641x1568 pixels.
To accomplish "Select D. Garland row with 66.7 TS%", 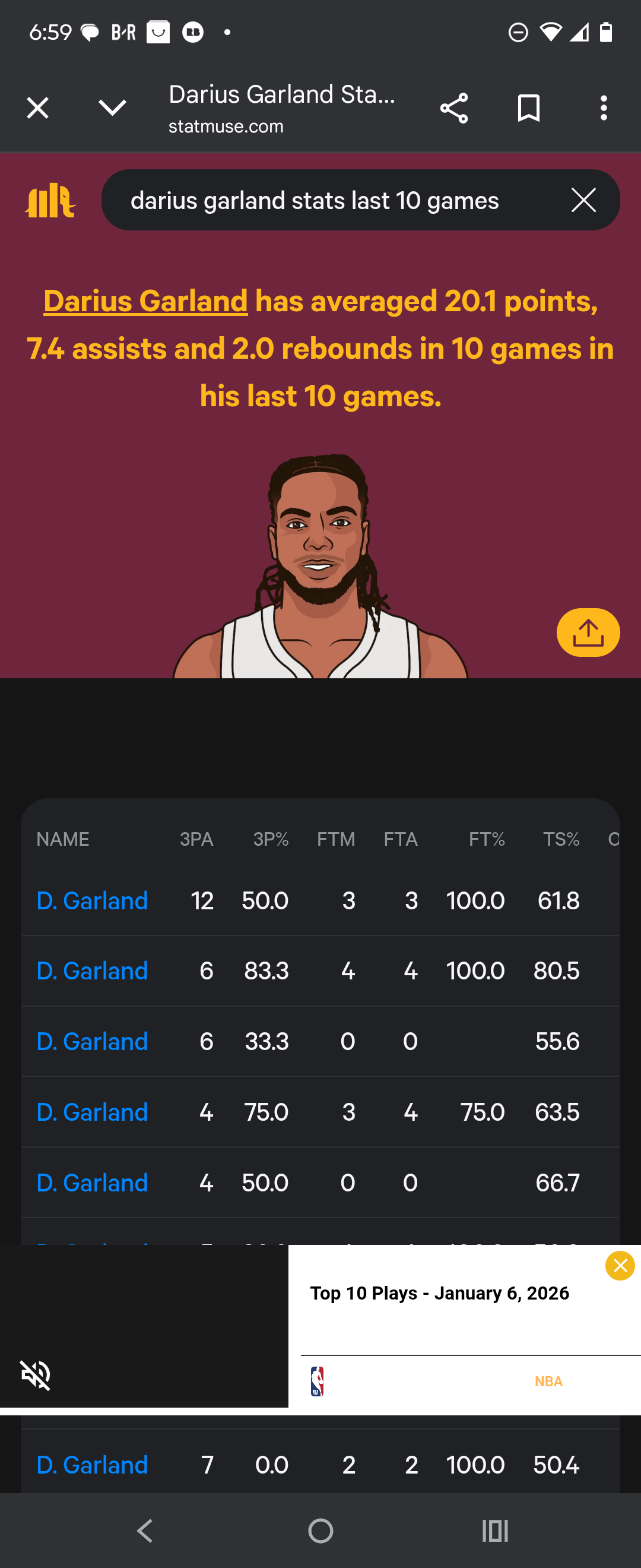I will (93, 1183).
